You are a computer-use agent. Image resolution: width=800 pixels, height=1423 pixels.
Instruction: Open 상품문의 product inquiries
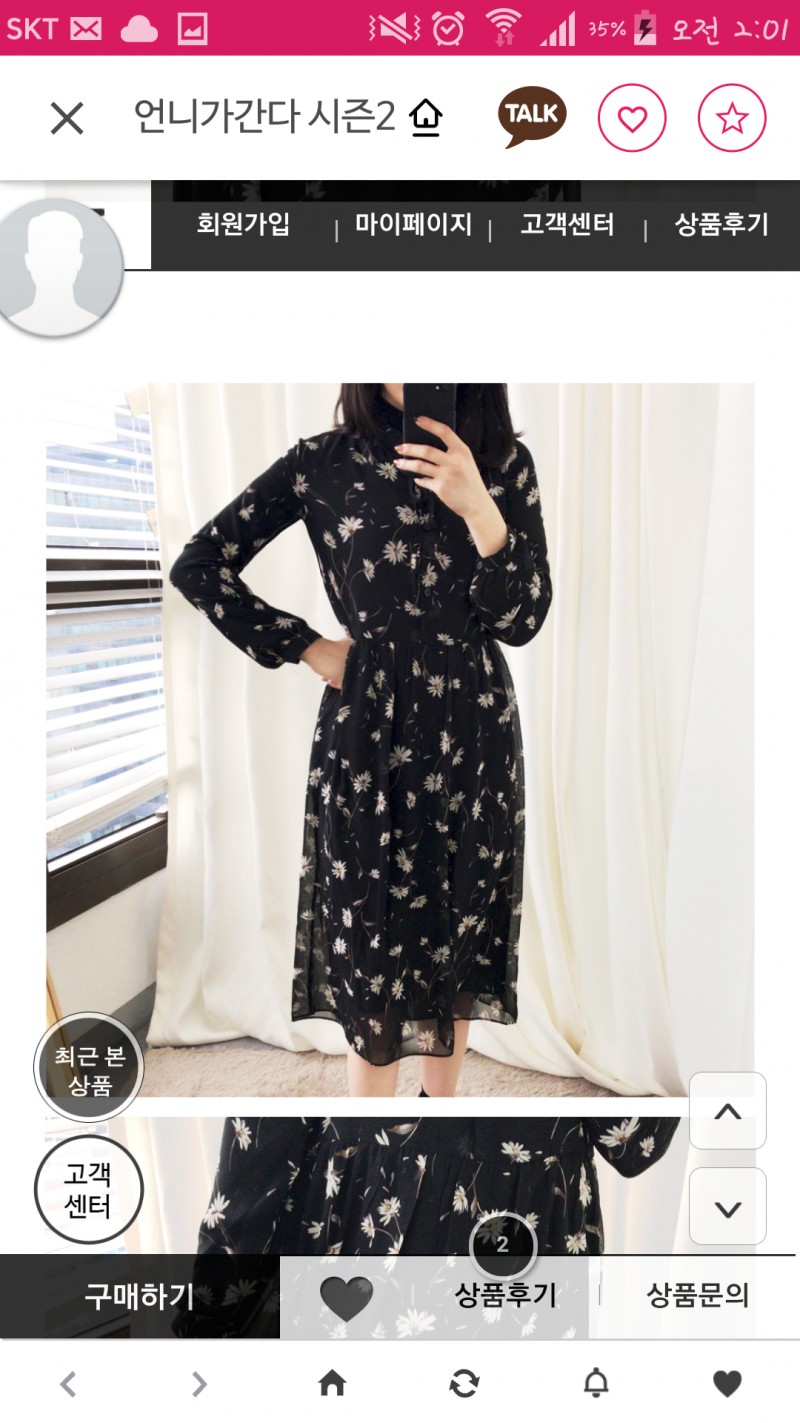click(697, 1297)
